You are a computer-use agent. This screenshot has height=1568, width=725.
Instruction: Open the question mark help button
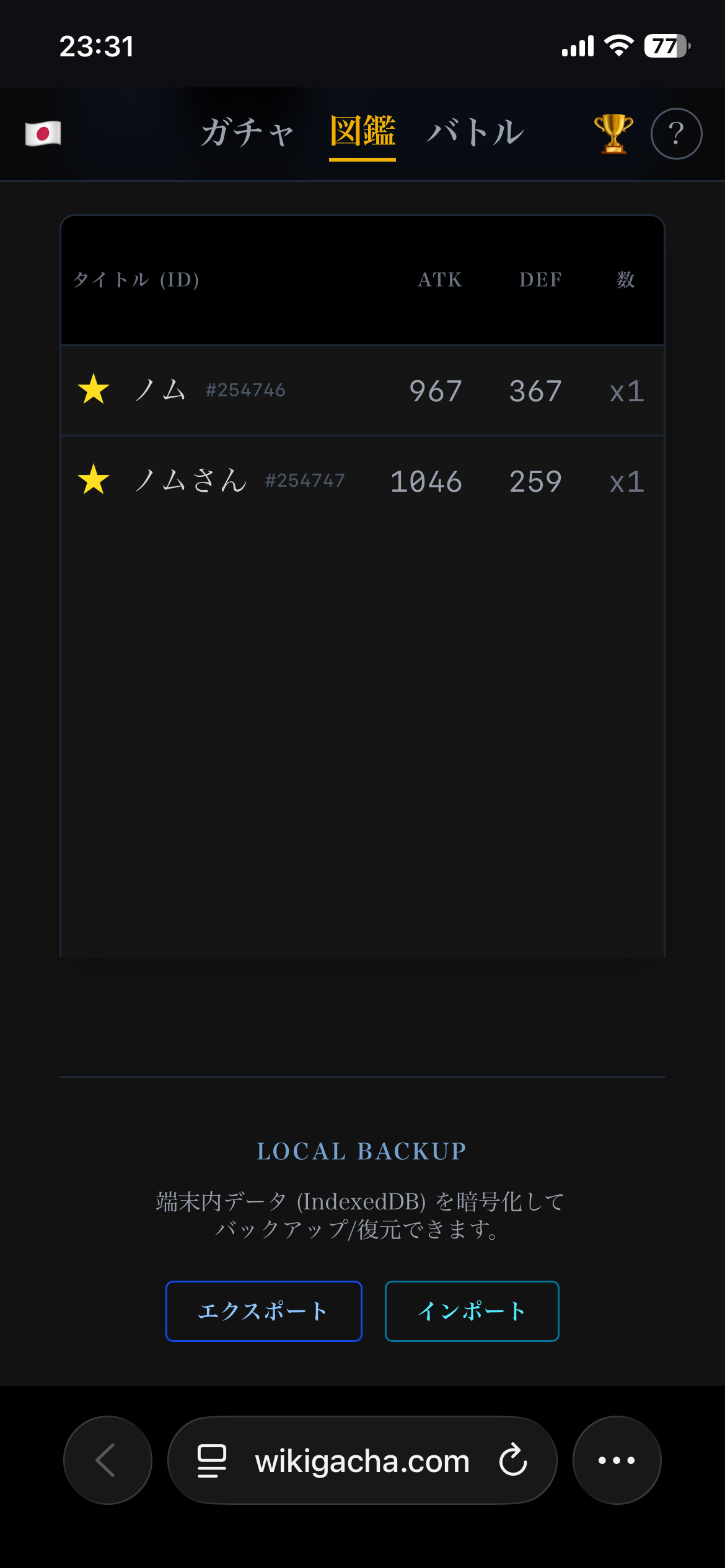coord(676,133)
